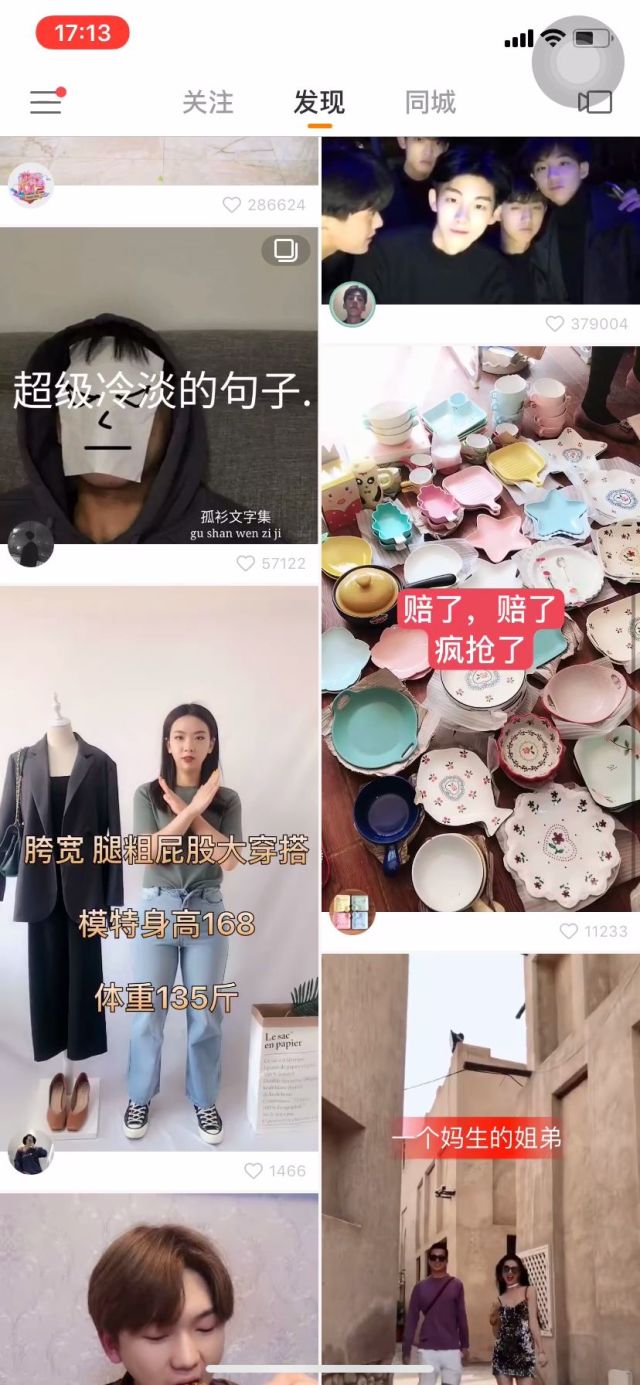Screen dimensions: 640x1385
Task: Switch to the 同城 tab
Action: click(x=430, y=103)
